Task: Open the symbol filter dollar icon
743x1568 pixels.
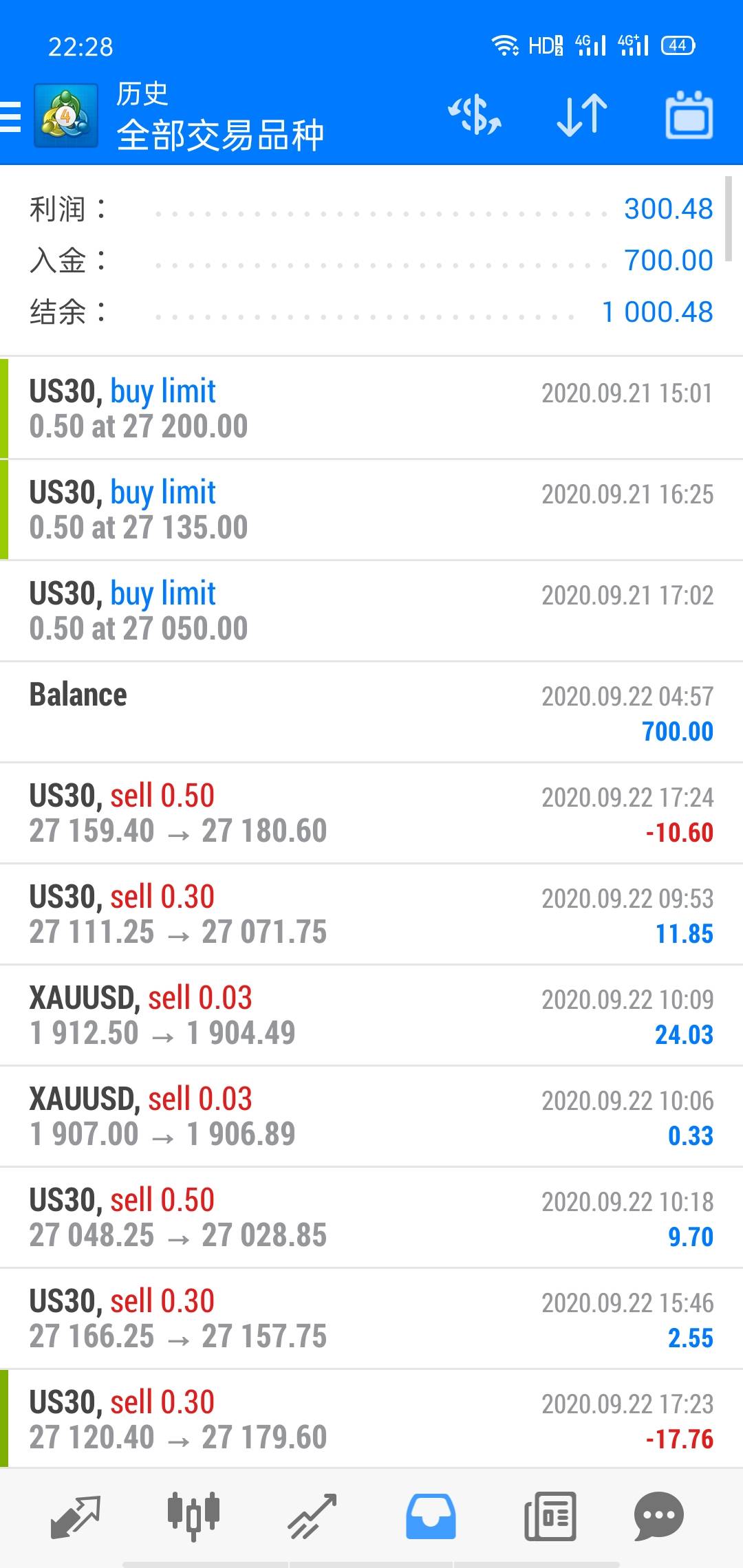Action: pyautogui.click(x=475, y=115)
